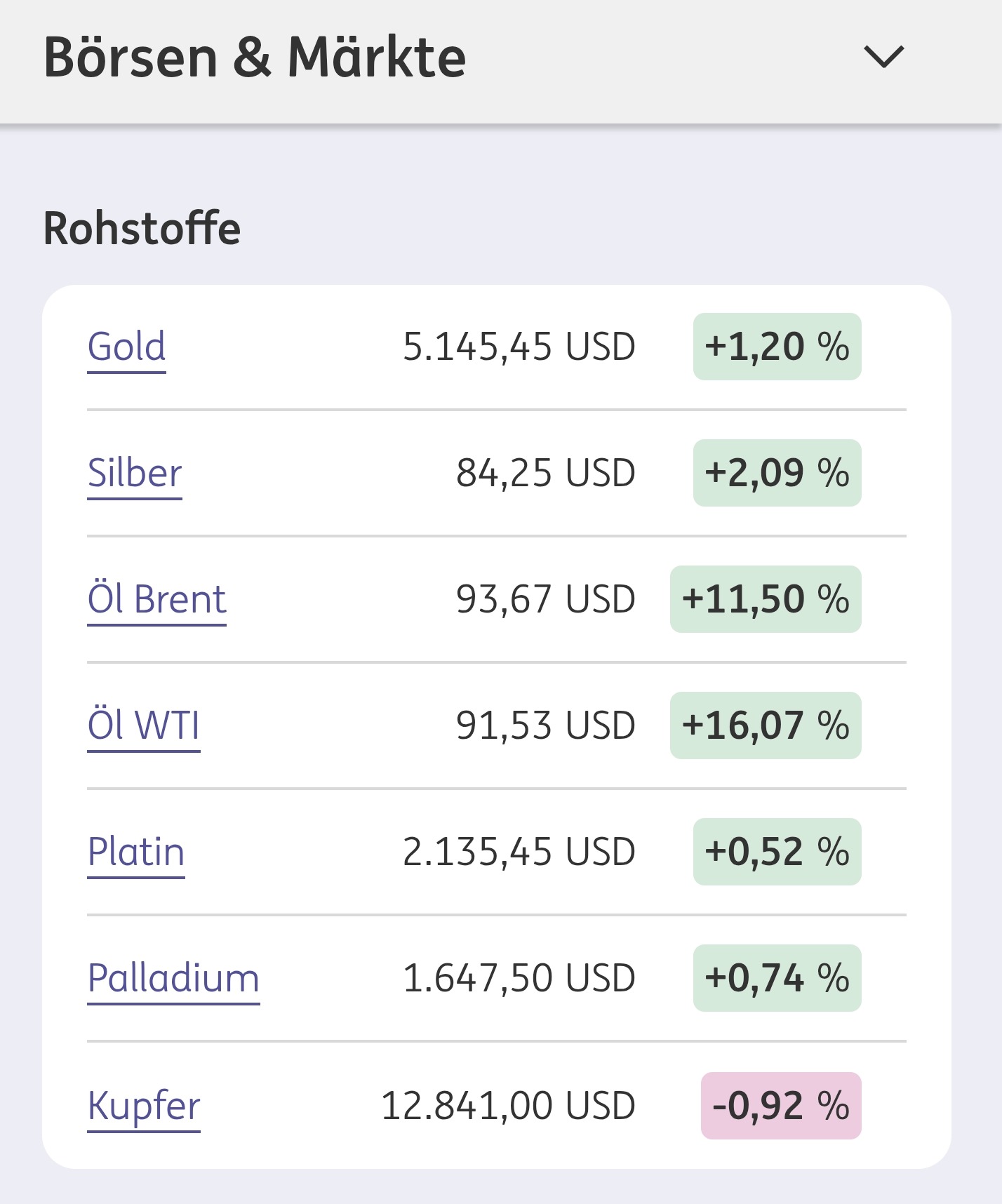Click the +0,52 % badge for Platin
This screenshot has height=1204, width=1002.
pyautogui.click(x=775, y=851)
